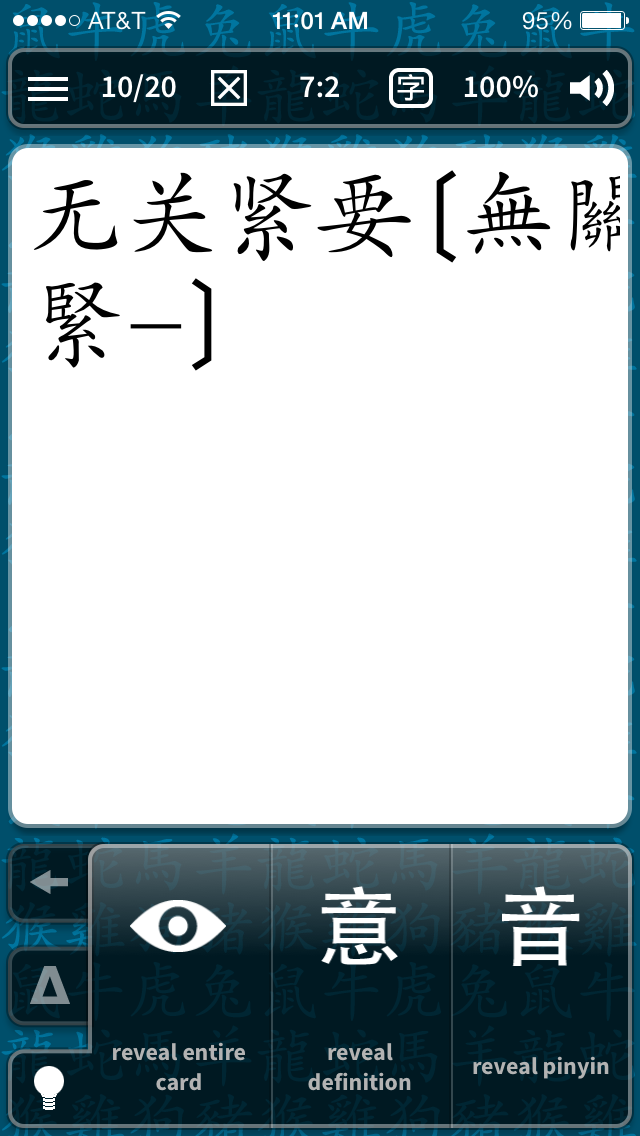Tap the crossed box icon in toolbar
The width and height of the screenshot is (640, 1136).
[x=229, y=88]
